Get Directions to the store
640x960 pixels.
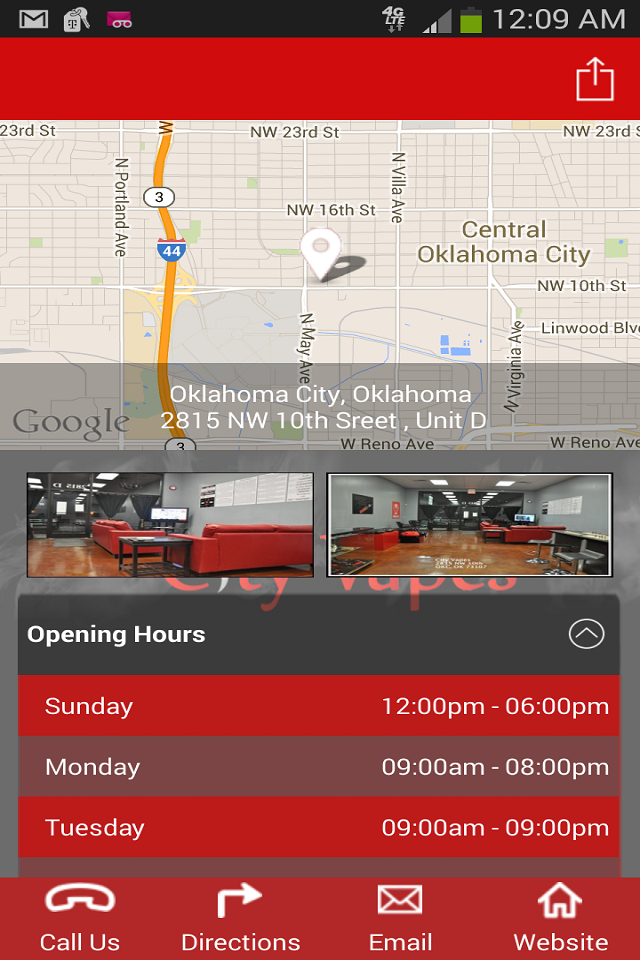tap(240, 918)
